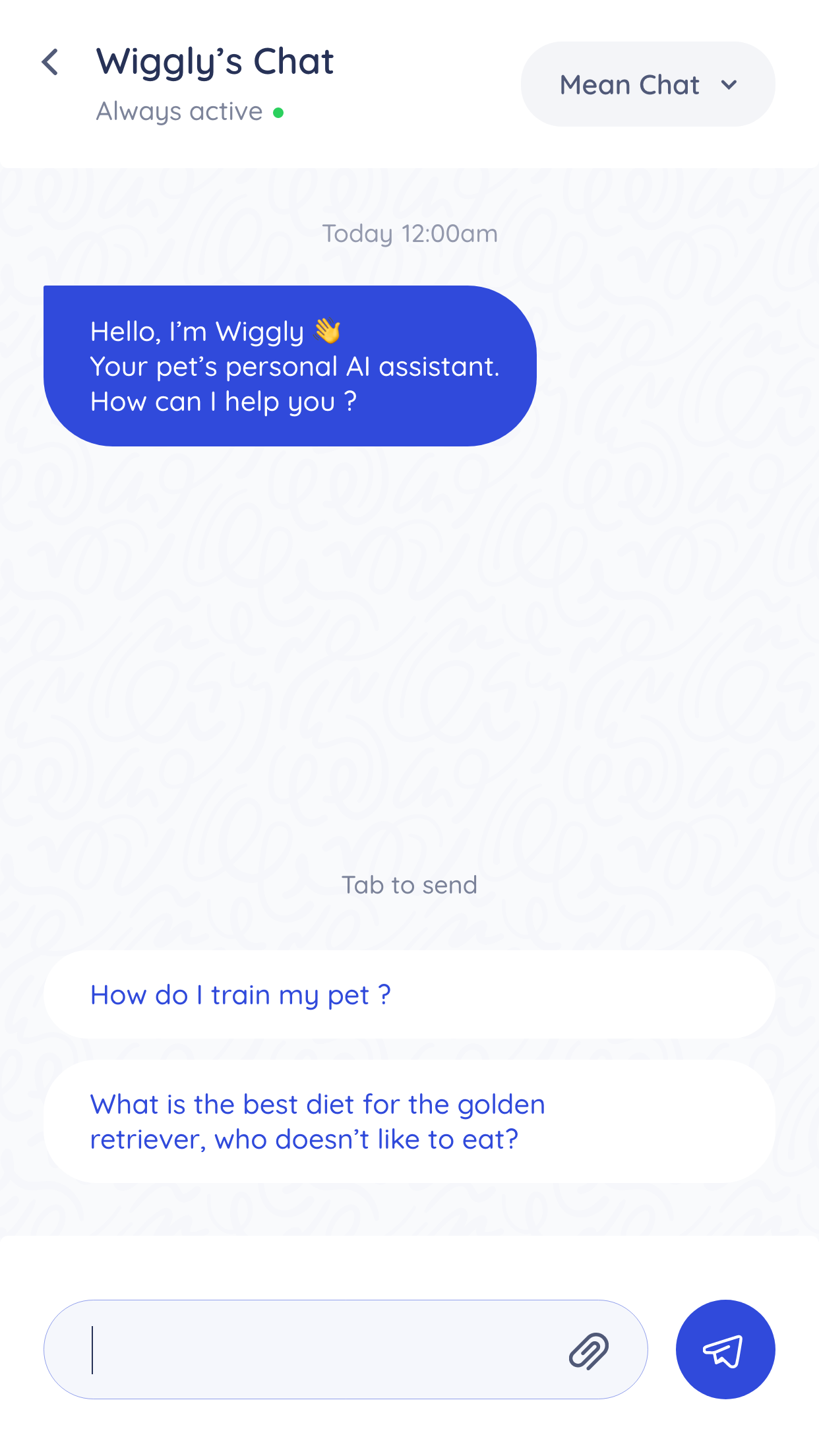The width and height of the screenshot is (819, 1456).
Task: Go back from Wiggly's Chat
Action: click(x=50, y=63)
